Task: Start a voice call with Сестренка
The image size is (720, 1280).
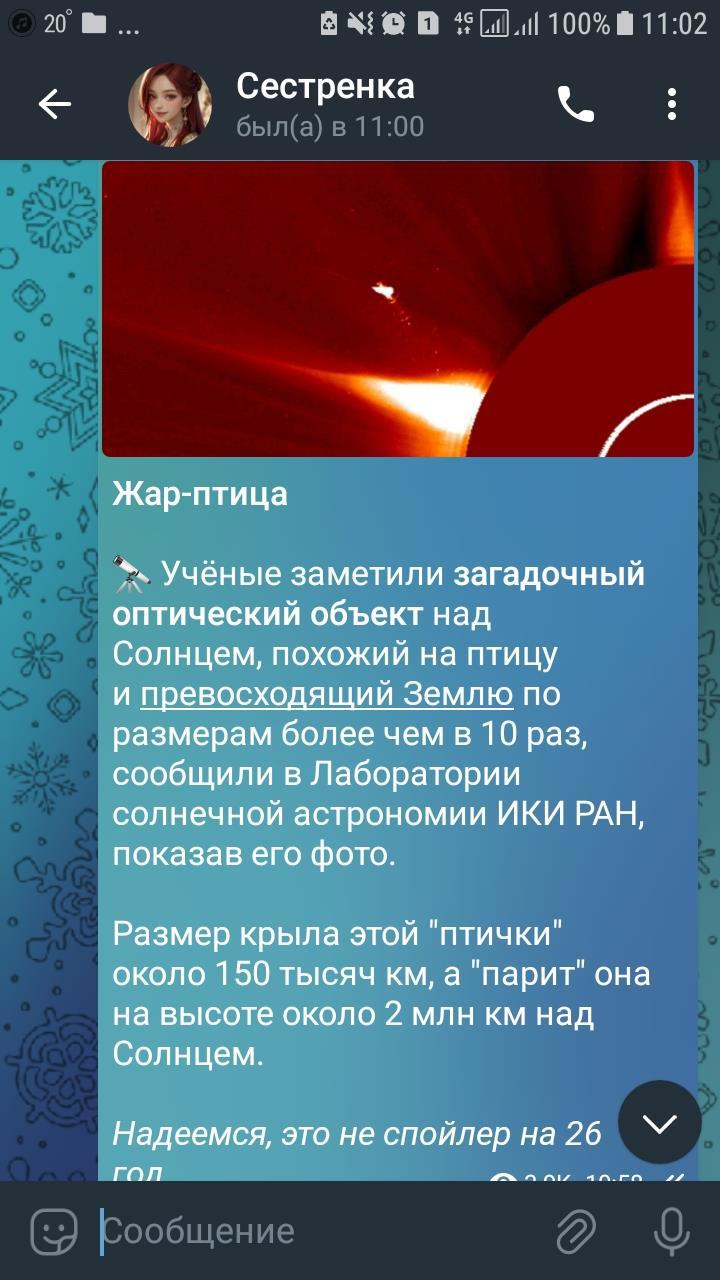Action: pyautogui.click(x=575, y=104)
